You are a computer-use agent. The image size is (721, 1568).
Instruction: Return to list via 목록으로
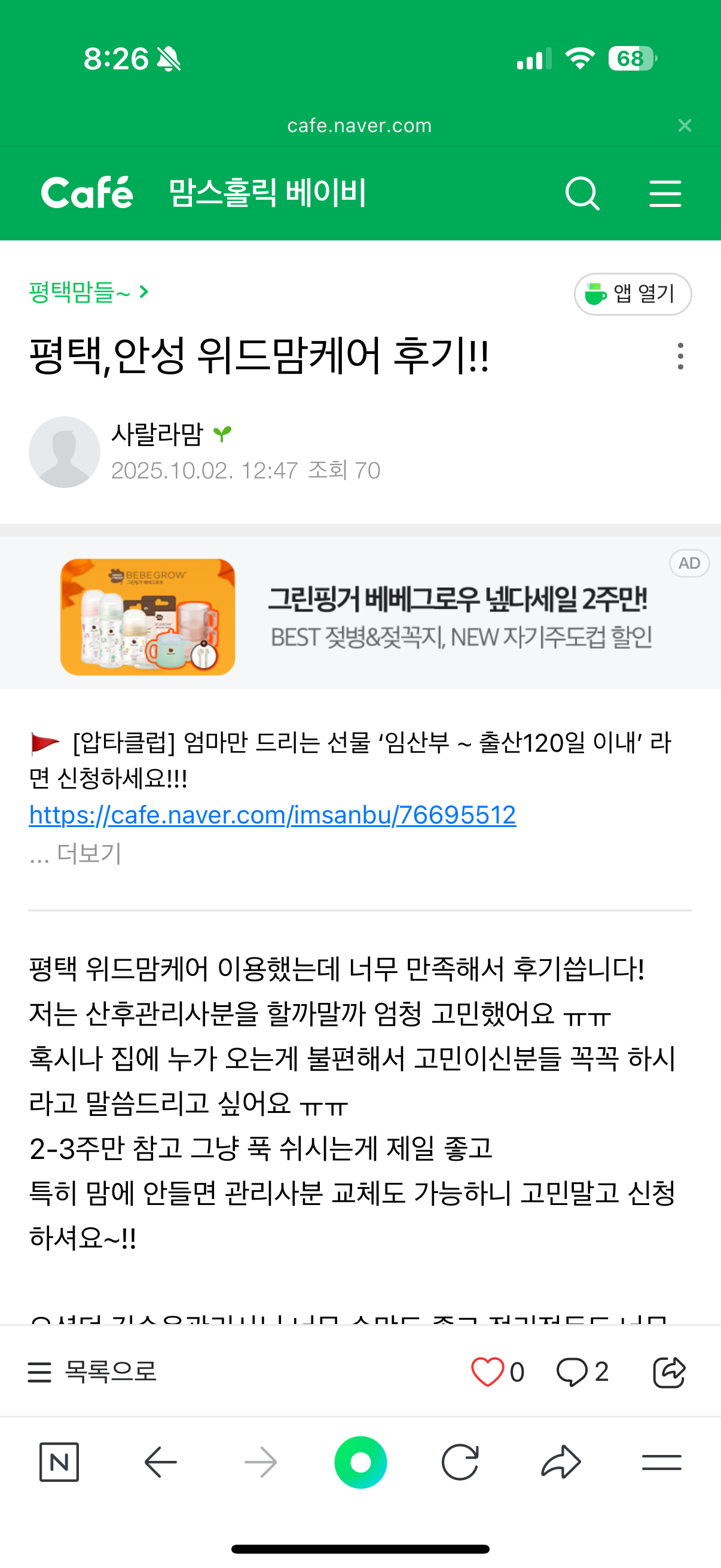click(x=93, y=1372)
